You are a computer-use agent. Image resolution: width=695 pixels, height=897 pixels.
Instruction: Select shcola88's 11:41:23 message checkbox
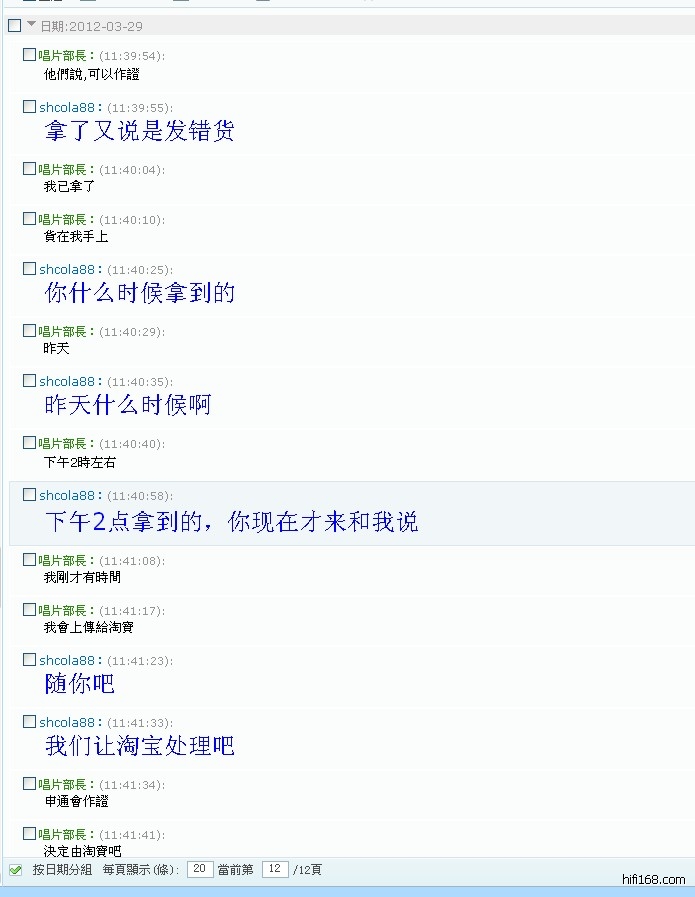click(x=29, y=659)
